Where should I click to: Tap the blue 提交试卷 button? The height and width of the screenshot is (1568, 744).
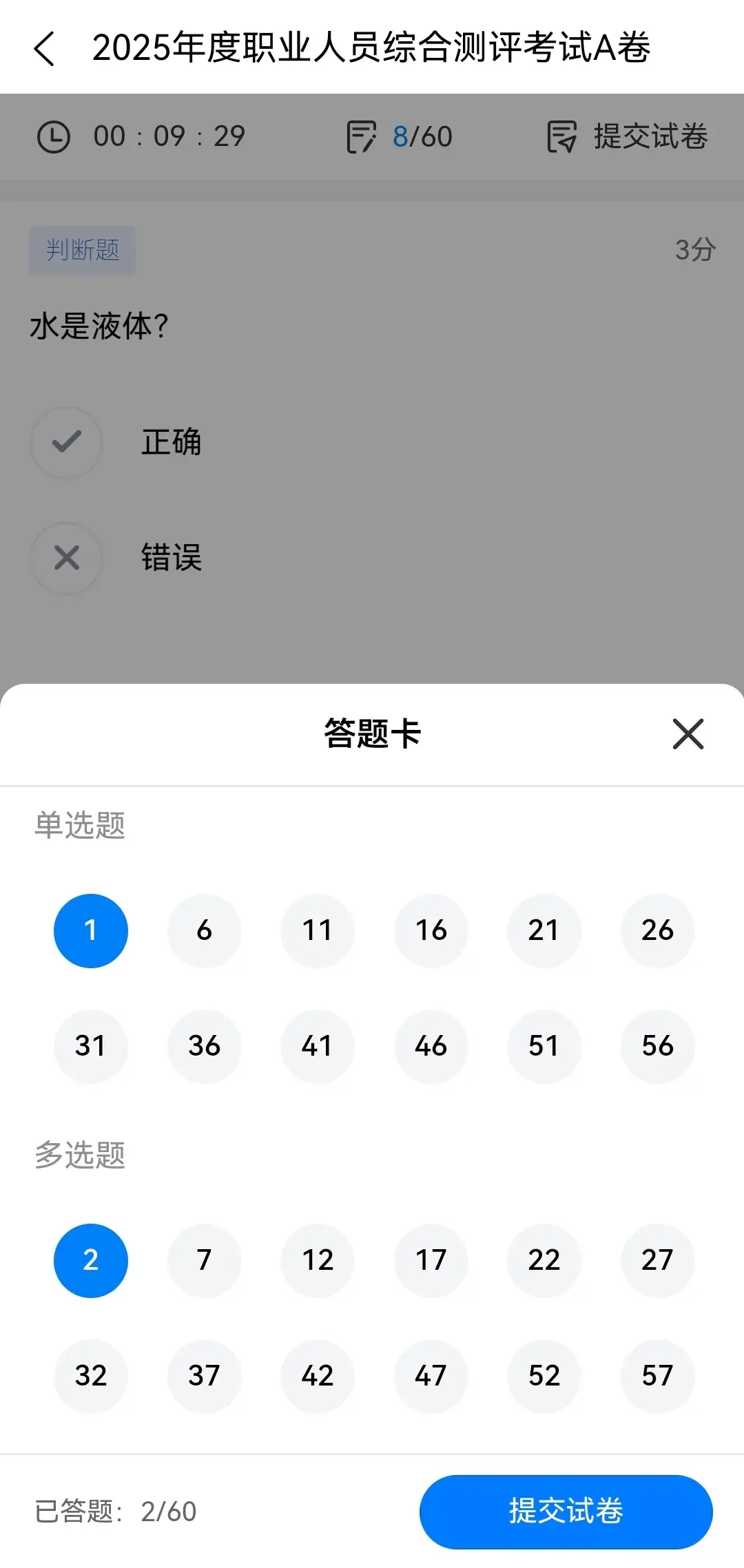566,1512
